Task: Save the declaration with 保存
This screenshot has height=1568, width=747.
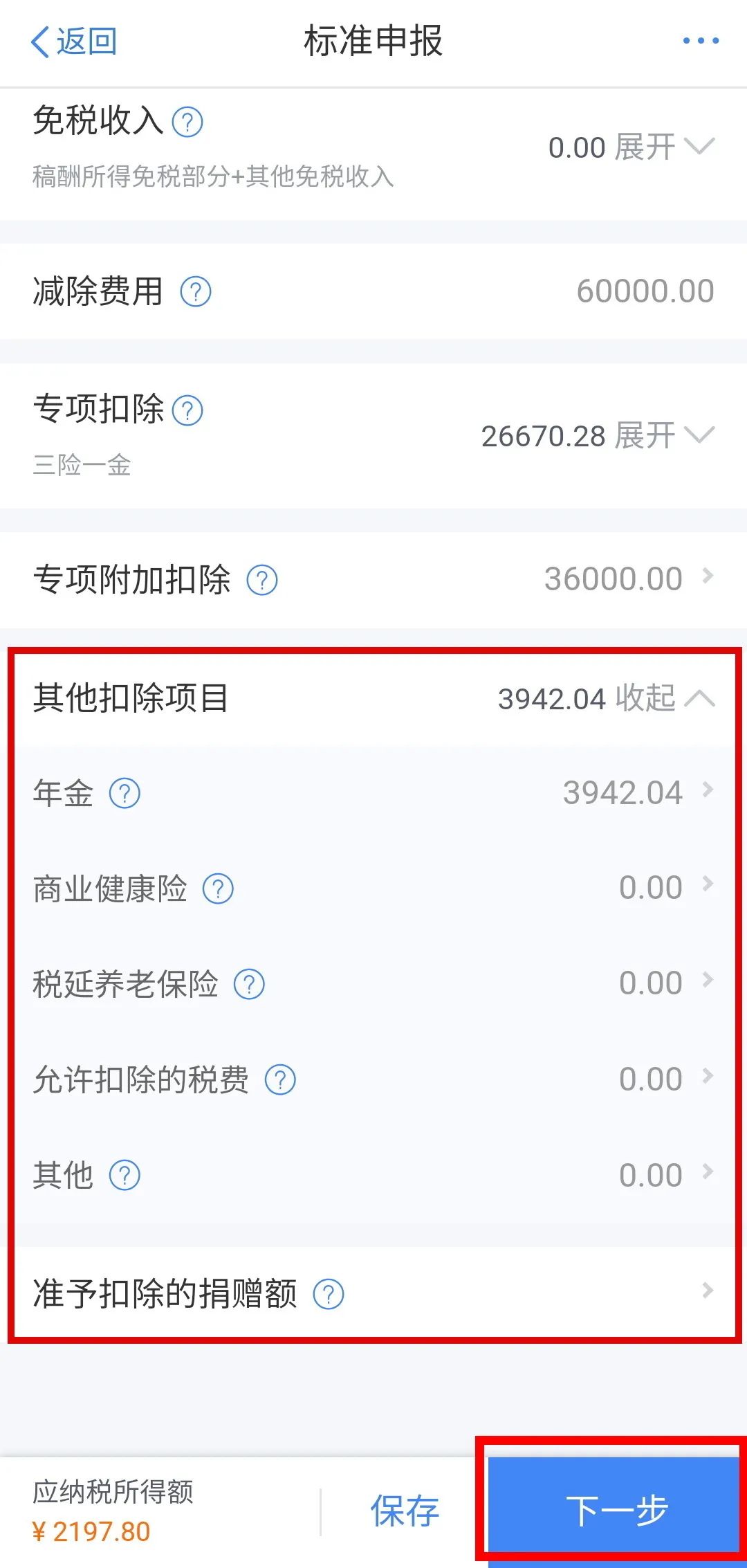Action: click(405, 1511)
